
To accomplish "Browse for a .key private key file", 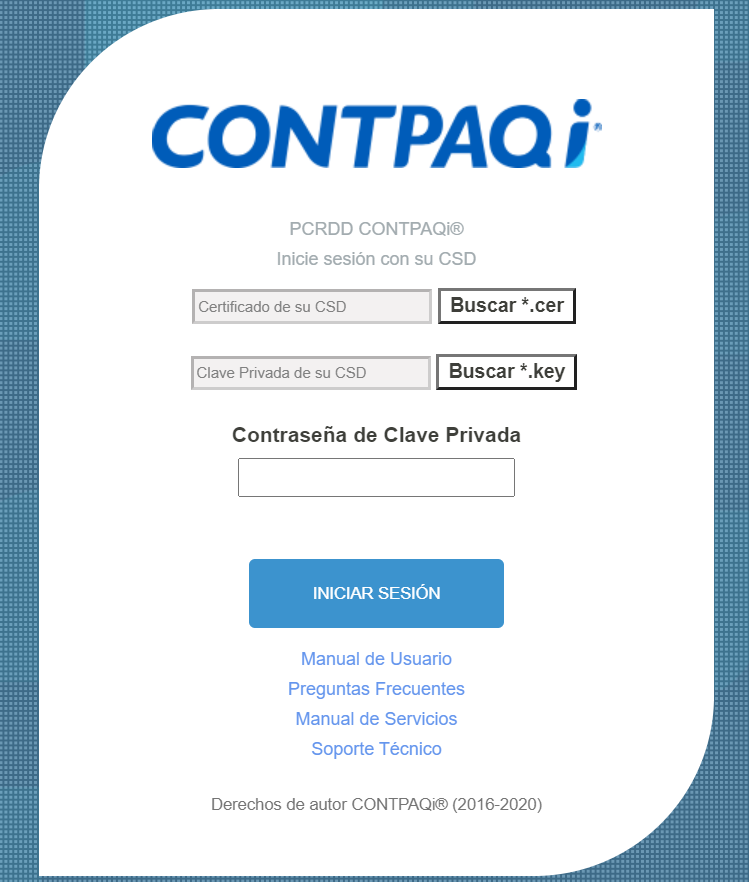I will 506,372.
